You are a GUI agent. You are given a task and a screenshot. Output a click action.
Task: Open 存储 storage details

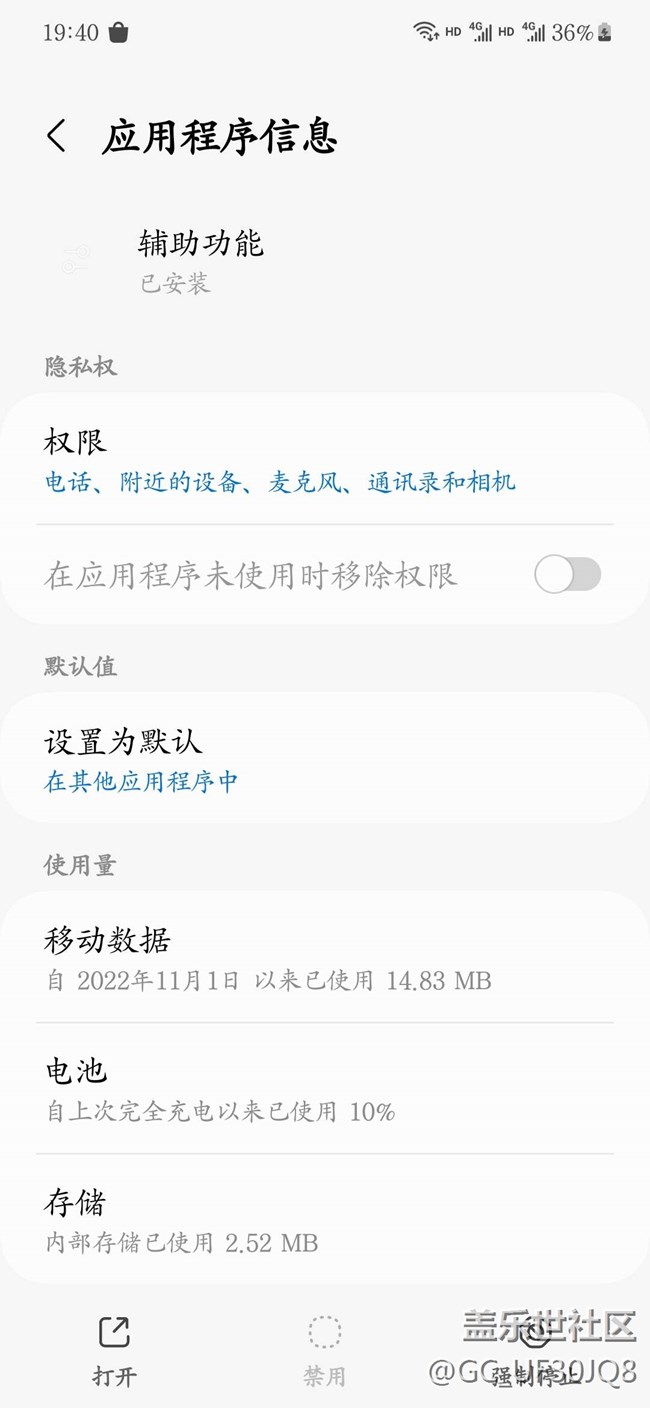325,1219
